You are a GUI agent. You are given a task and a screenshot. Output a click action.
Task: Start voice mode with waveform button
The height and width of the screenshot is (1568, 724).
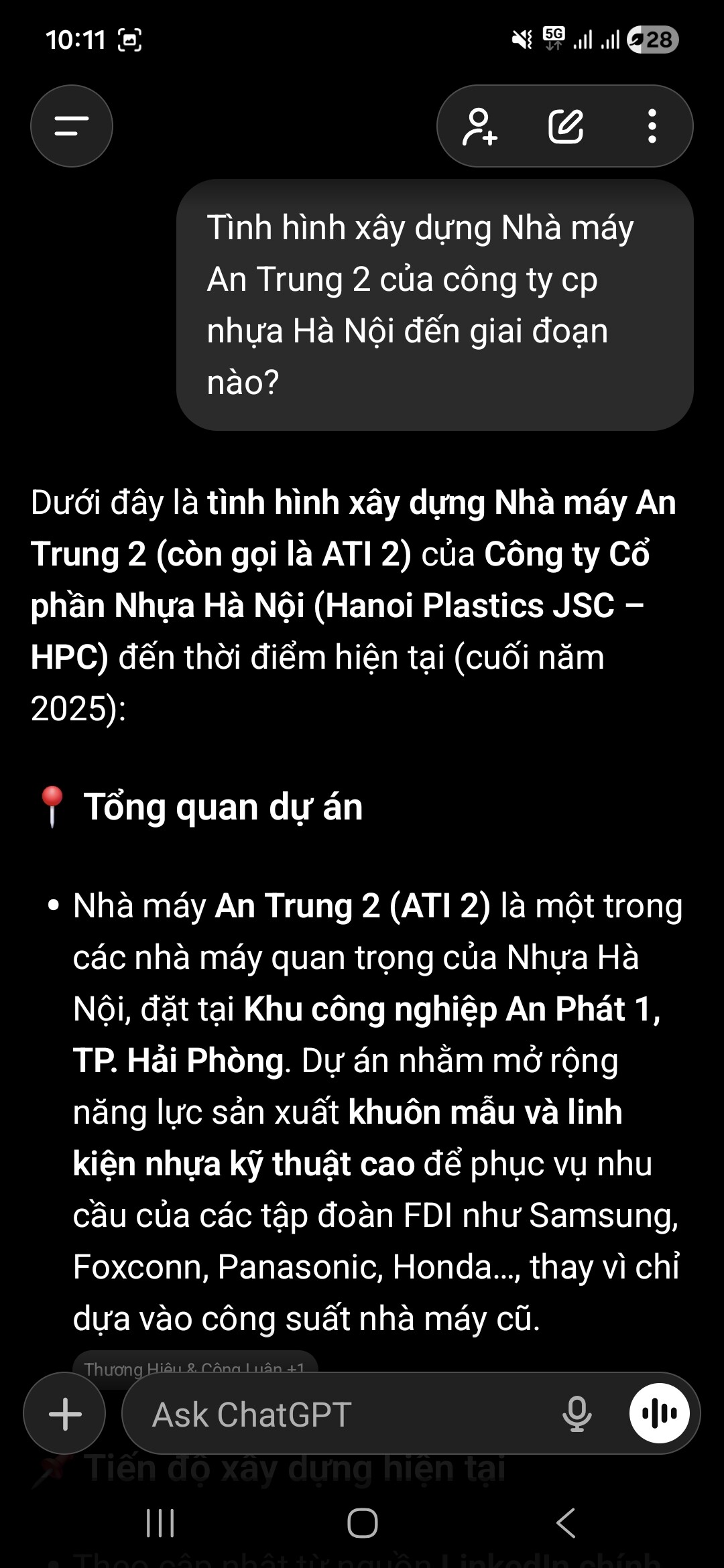[660, 1414]
